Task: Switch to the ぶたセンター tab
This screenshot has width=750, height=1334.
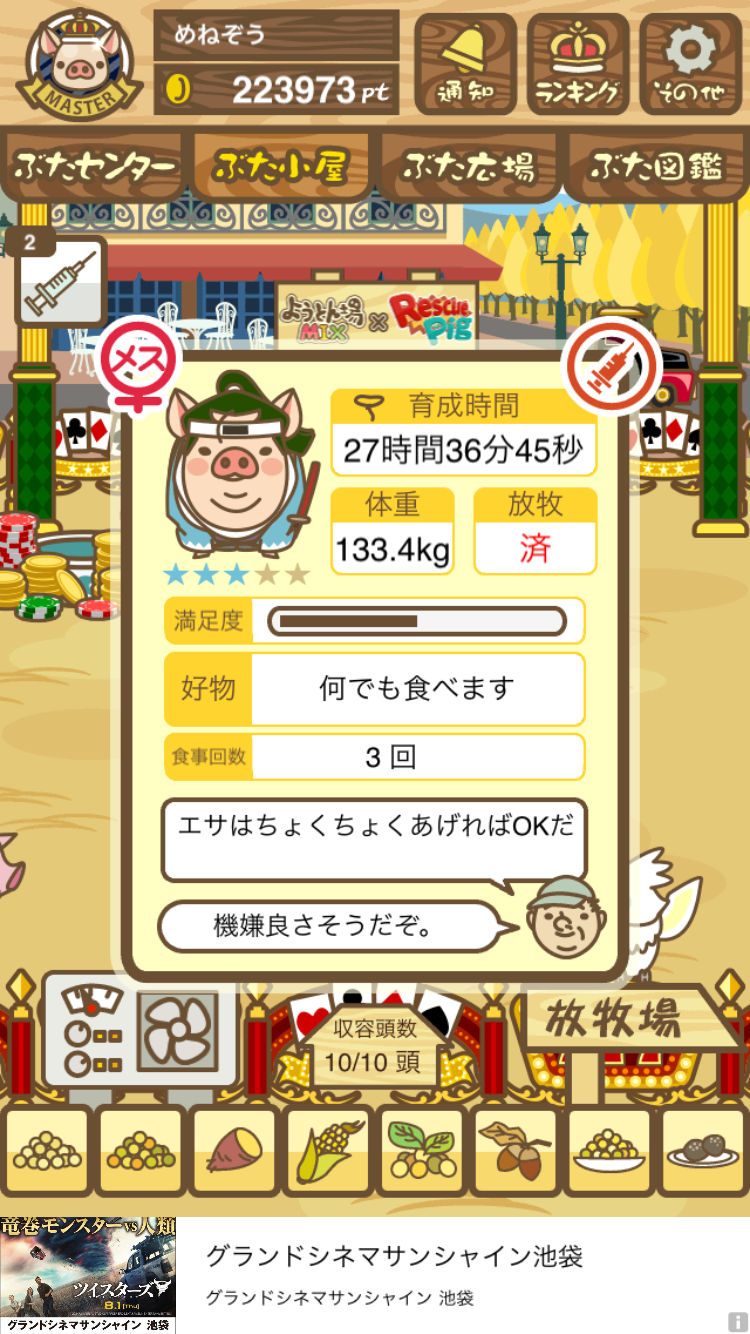Action: pos(95,166)
